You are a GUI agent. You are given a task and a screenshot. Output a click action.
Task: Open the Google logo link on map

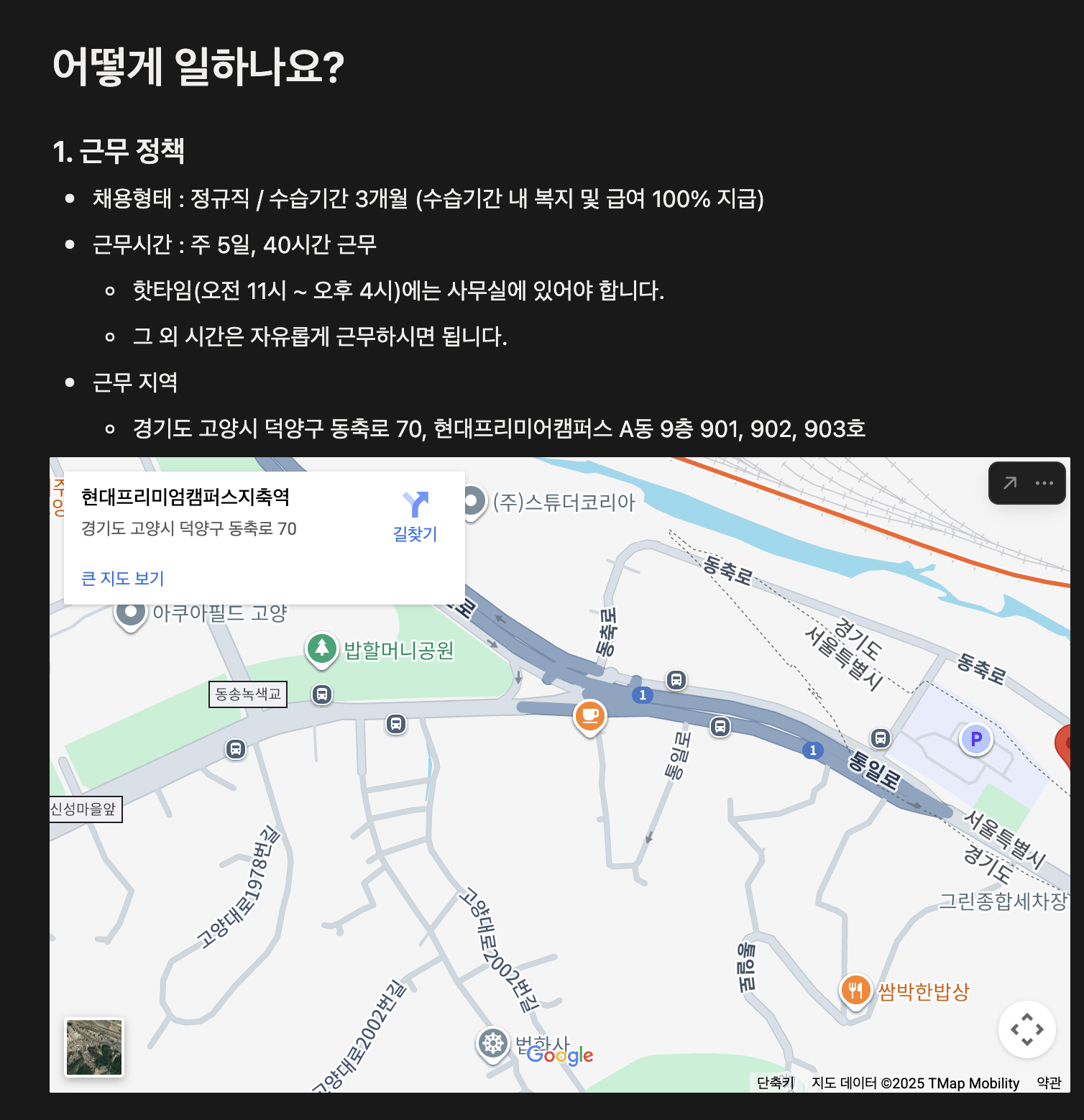click(560, 1055)
